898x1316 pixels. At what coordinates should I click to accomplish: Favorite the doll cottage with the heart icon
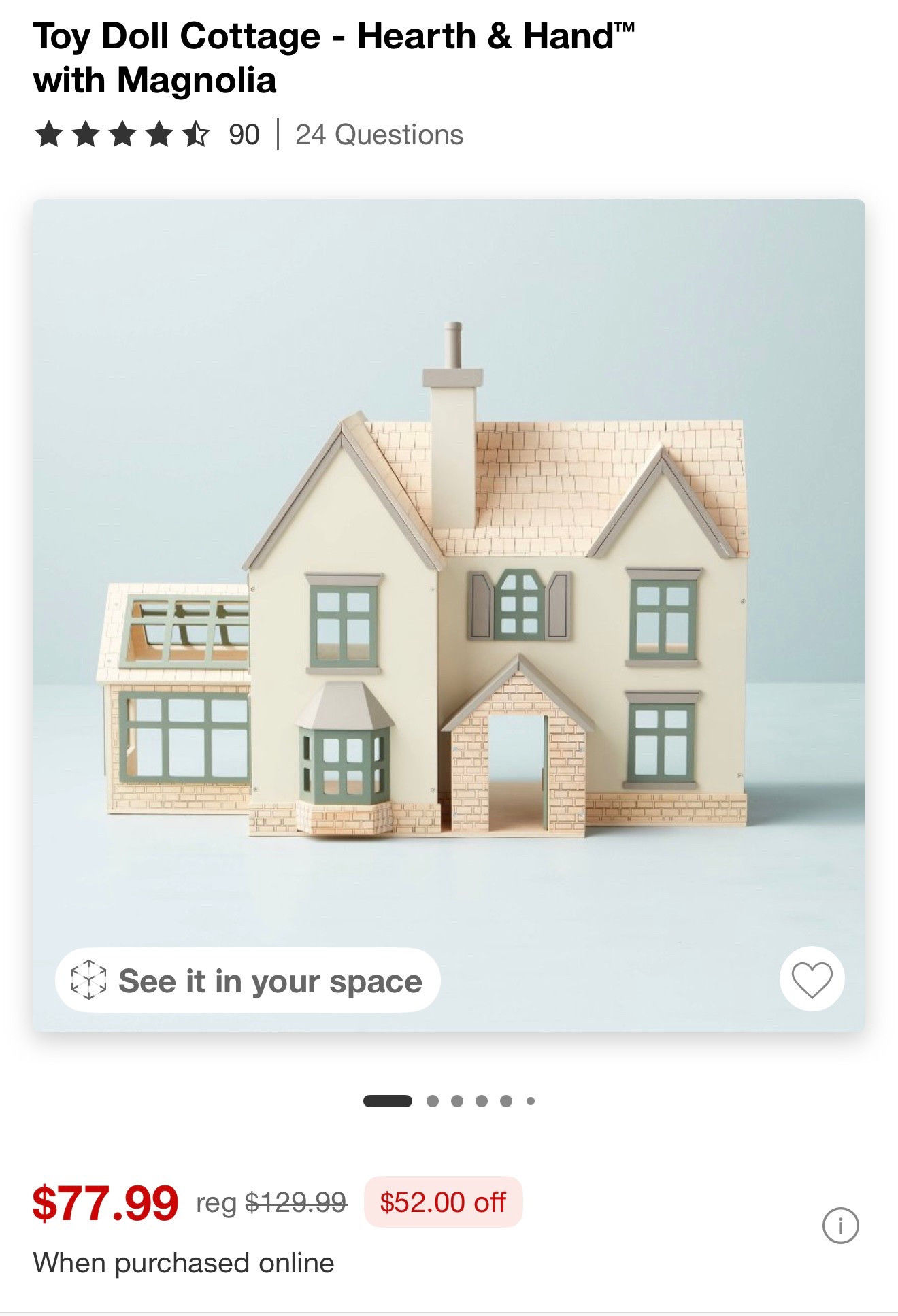tap(812, 979)
